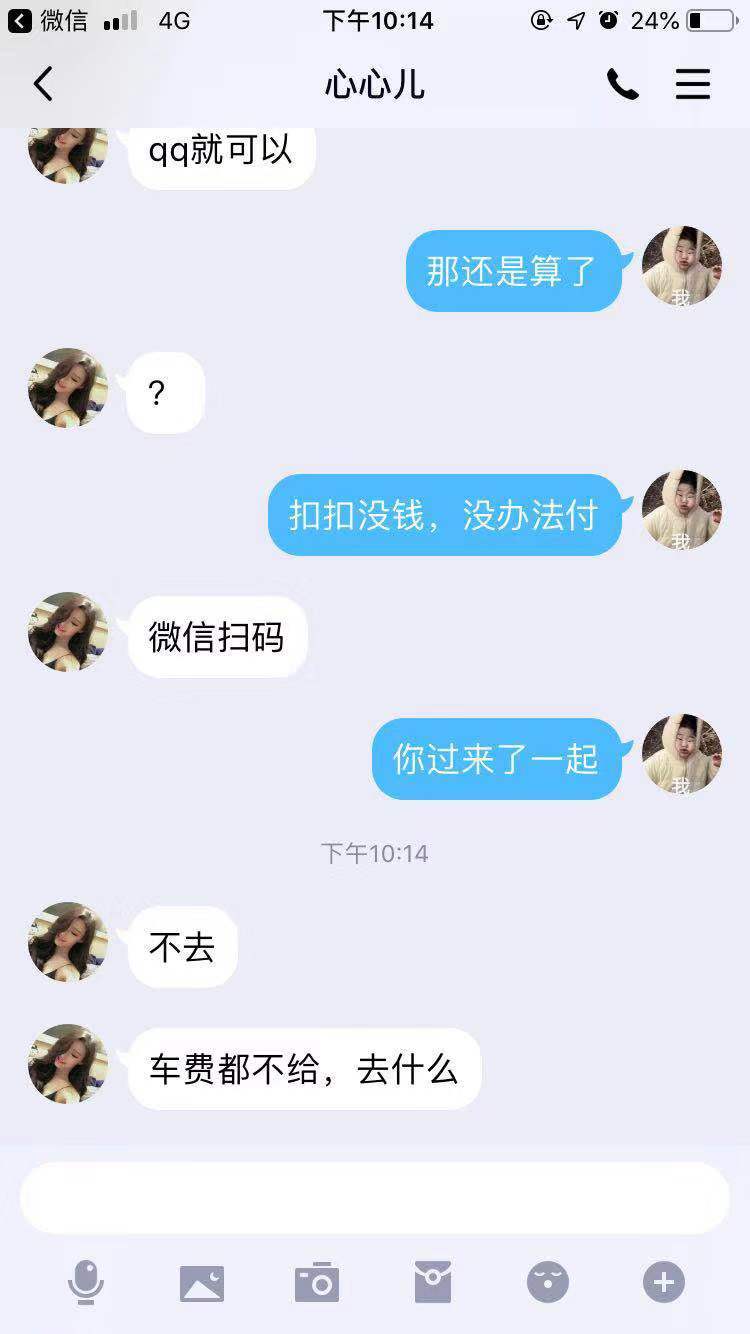Open the emoji panel
Image resolution: width=750 pixels, height=1334 pixels.
tap(548, 1282)
